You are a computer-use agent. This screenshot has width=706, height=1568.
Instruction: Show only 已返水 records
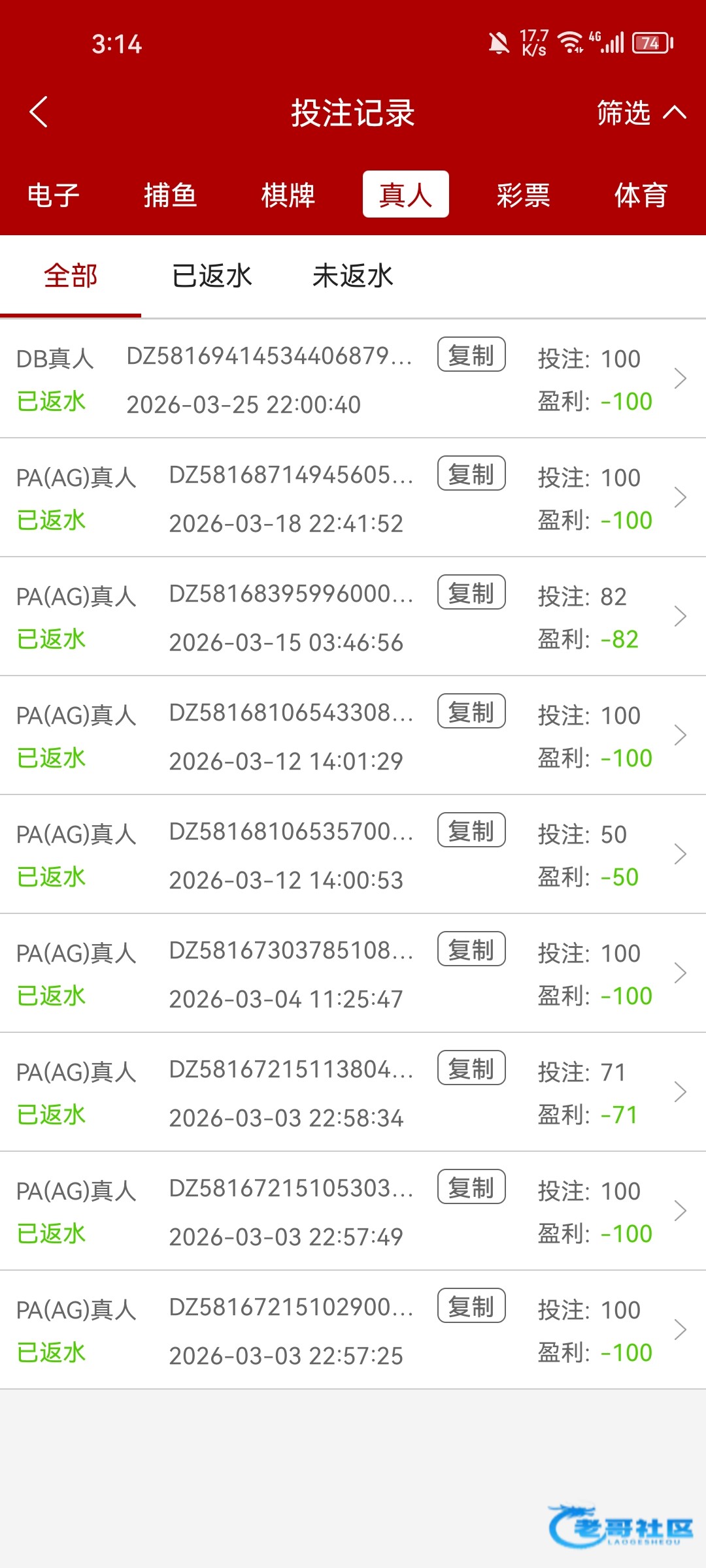click(212, 276)
